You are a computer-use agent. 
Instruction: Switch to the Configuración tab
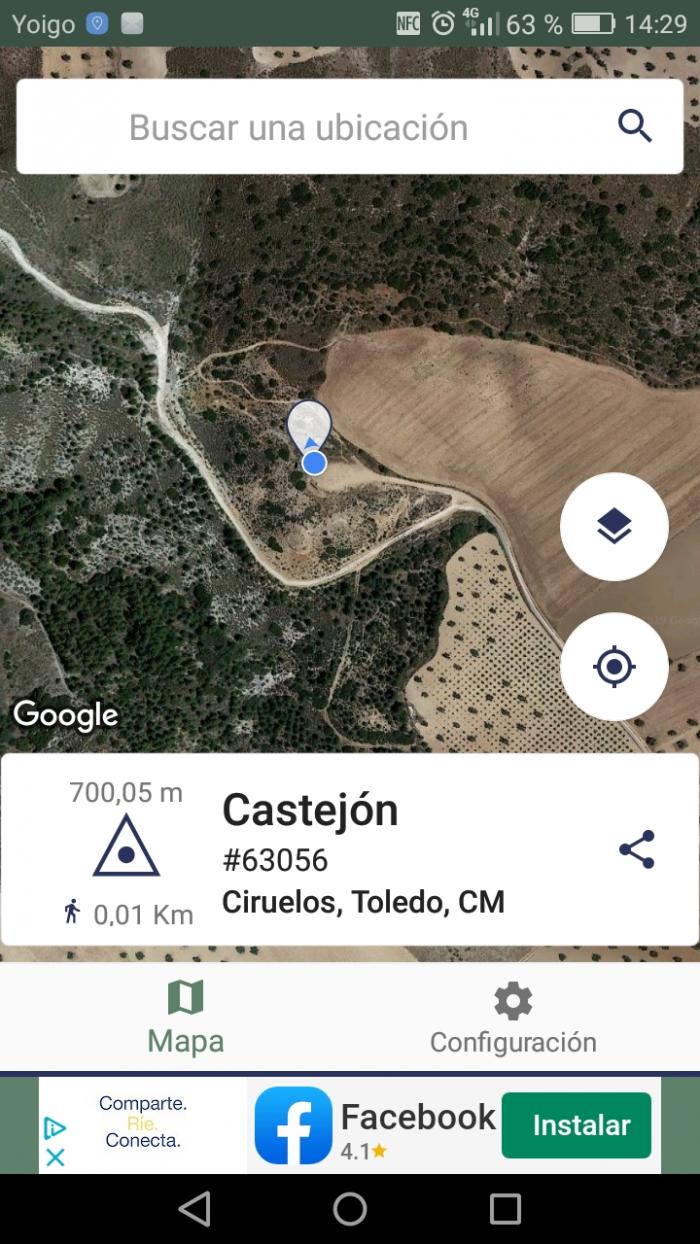[x=513, y=1018]
